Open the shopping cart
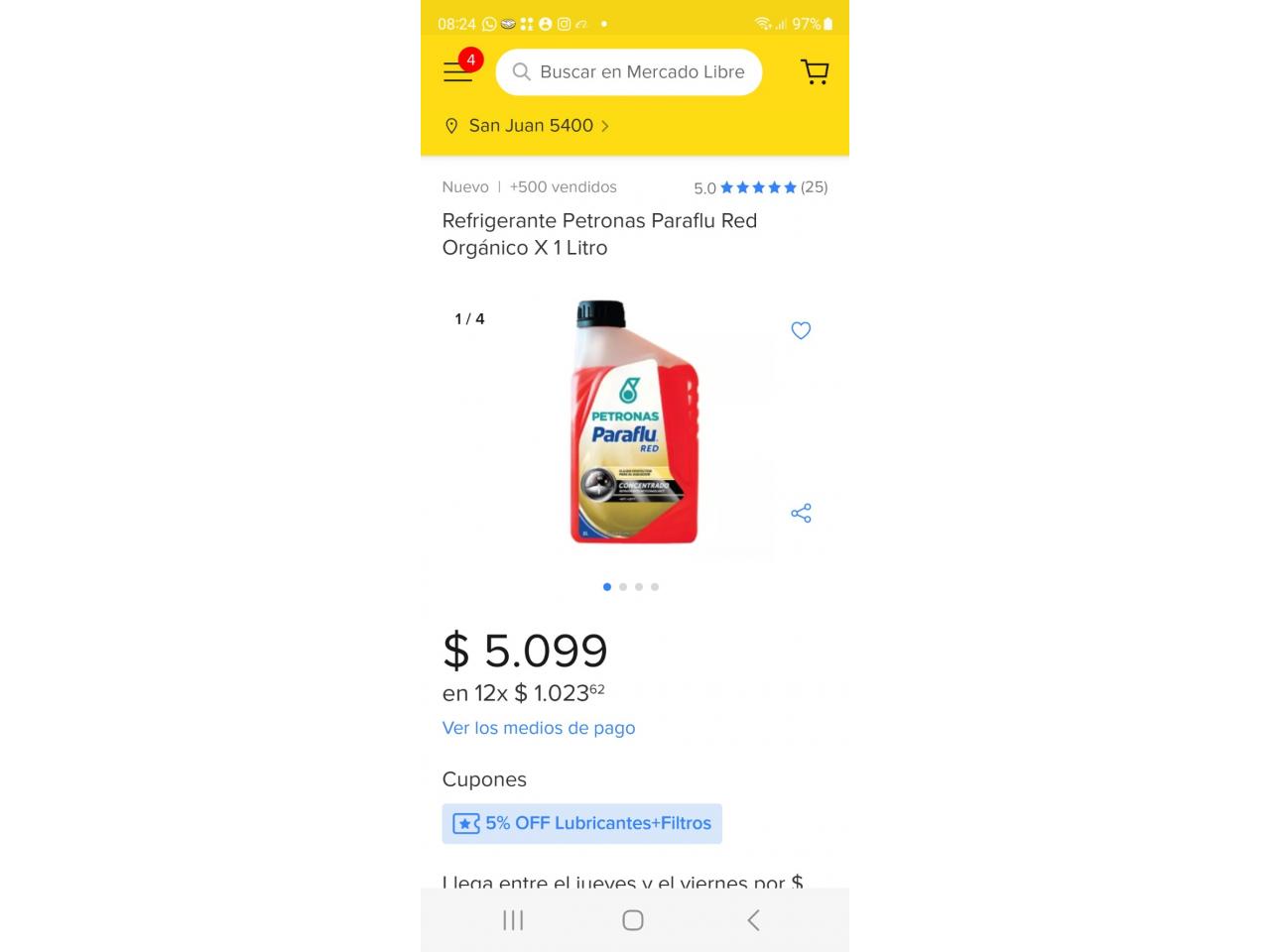This screenshot has width=1270, height=952. coord(815,71)
